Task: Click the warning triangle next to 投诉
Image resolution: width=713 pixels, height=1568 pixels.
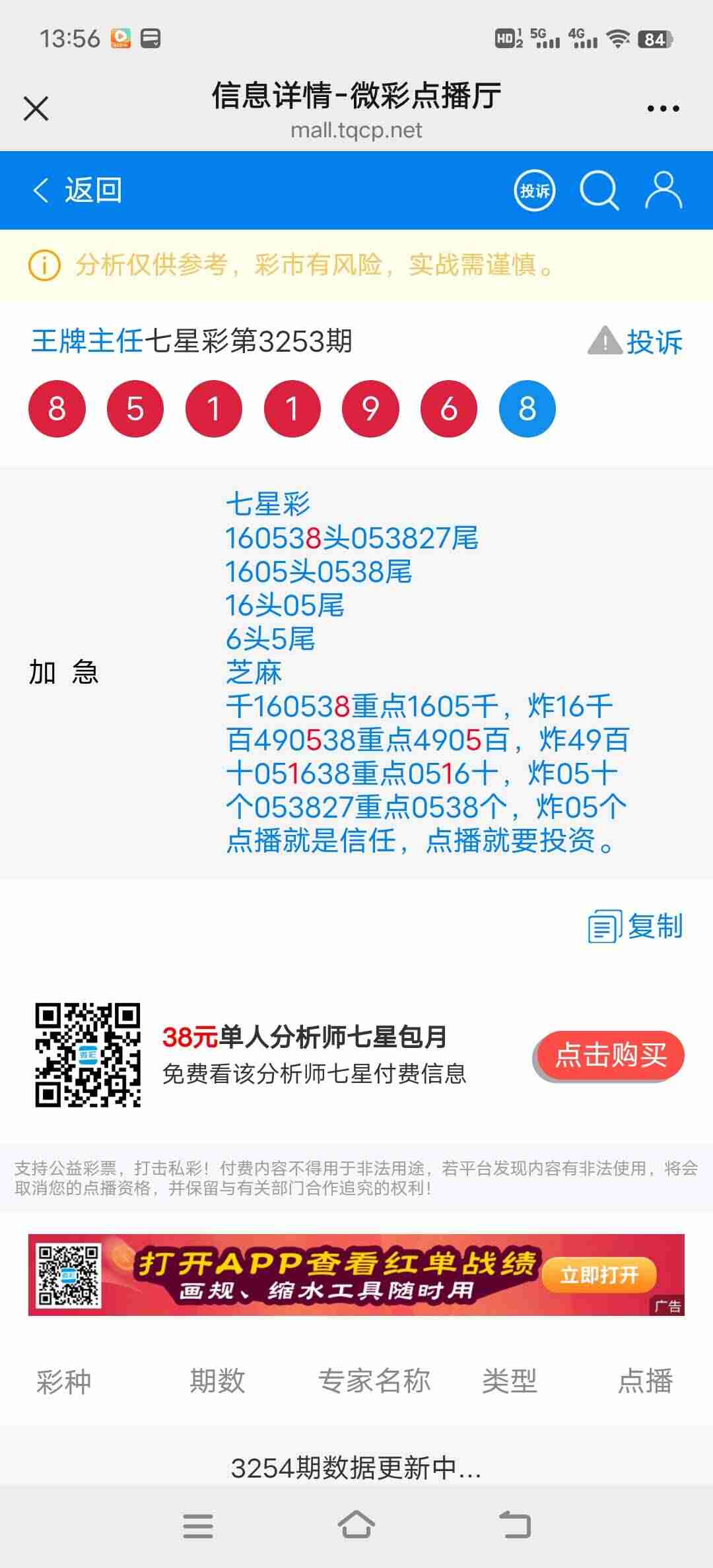Action: point(605,341)
